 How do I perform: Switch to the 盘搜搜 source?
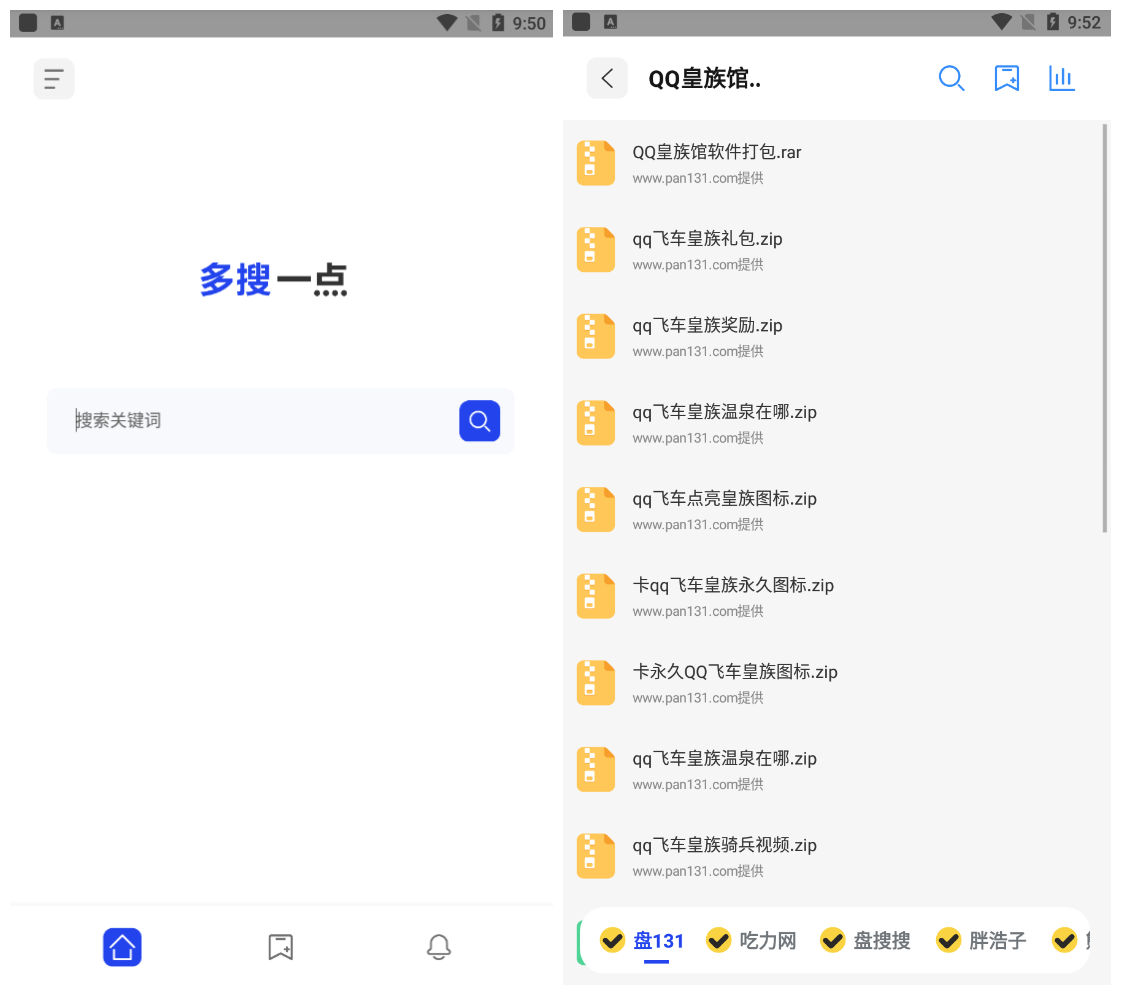point(881,941)
